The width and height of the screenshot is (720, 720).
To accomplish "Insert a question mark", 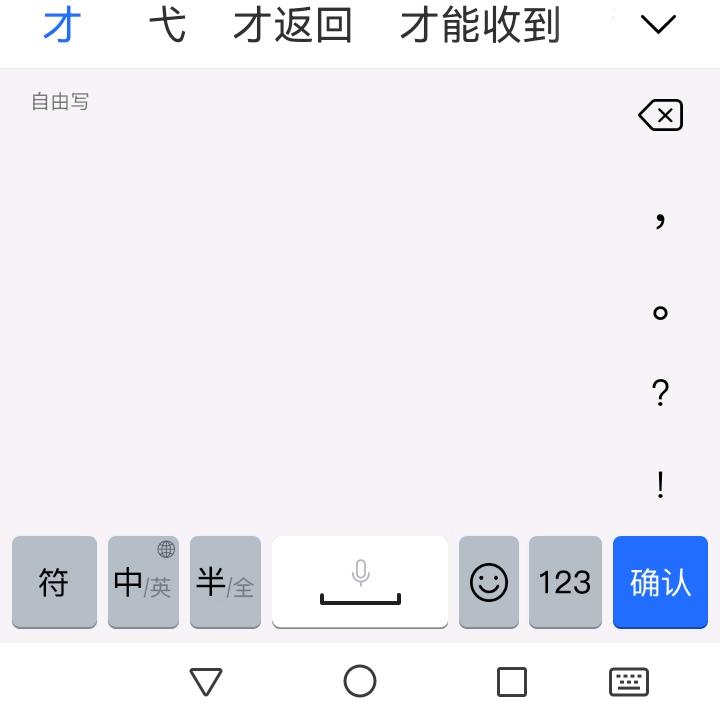I will 660,394.
